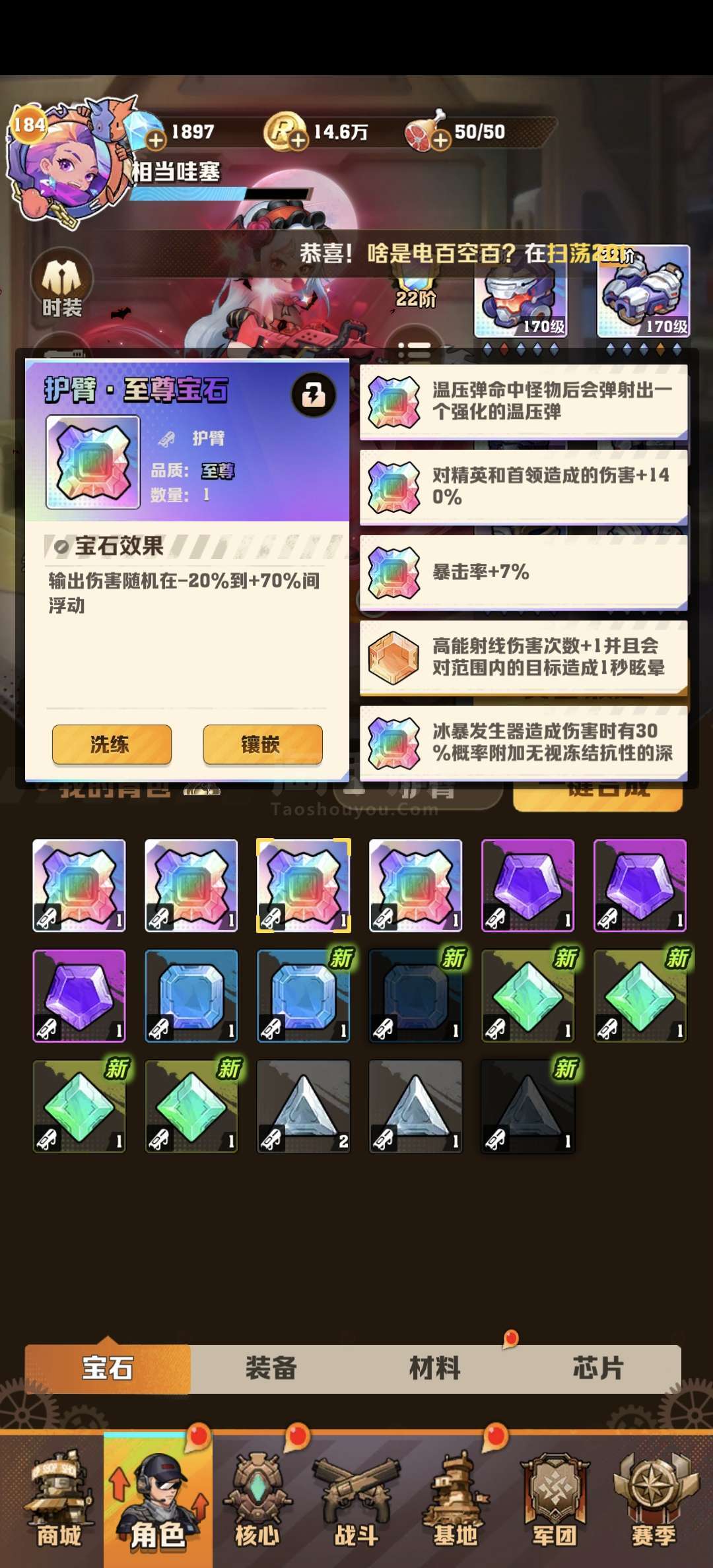Tap the 洗练 button
The image size is (713, 1568).
tap(112, 744)
